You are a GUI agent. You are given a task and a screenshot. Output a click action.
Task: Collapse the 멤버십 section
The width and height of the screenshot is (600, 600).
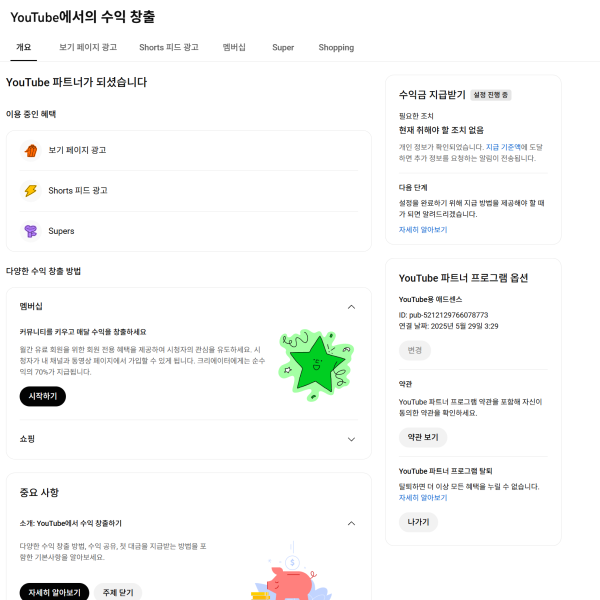351,307
